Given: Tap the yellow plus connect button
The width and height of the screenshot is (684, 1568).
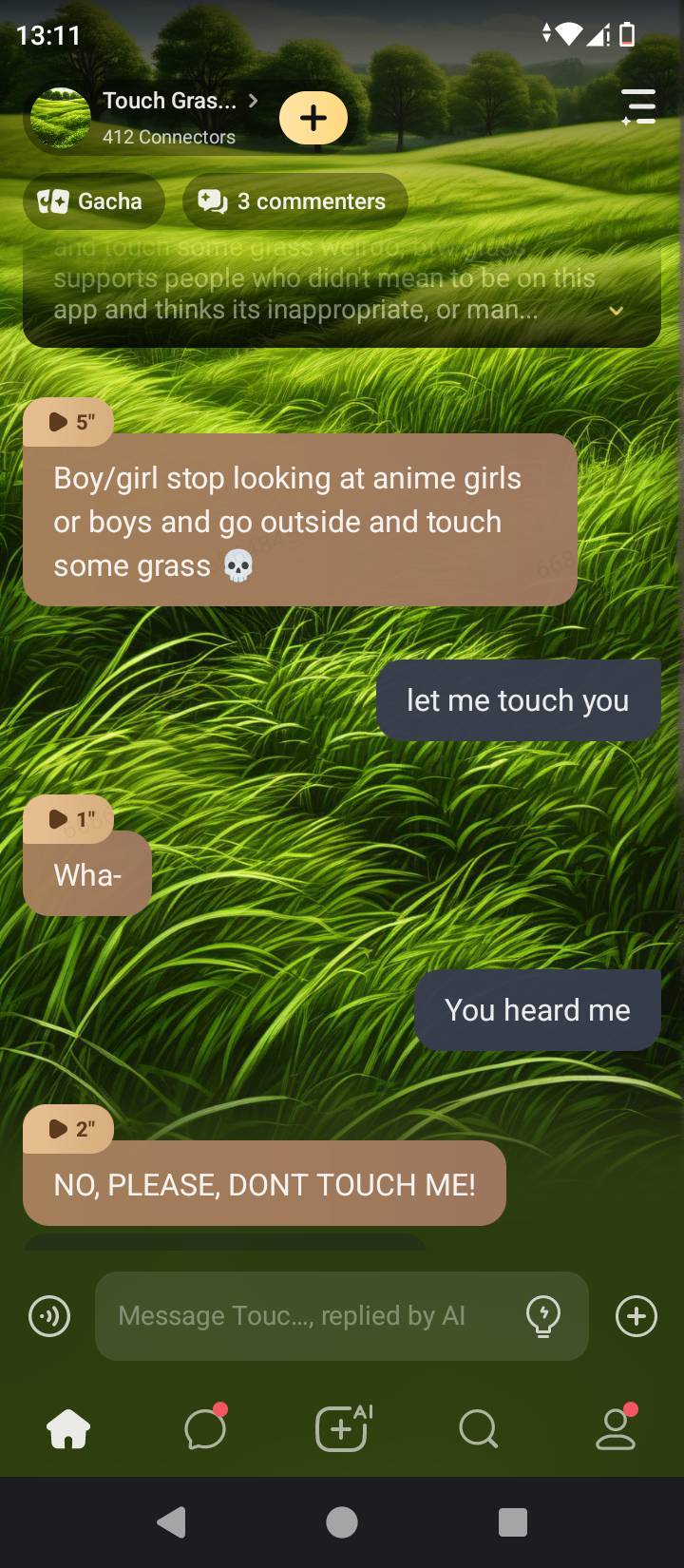Looking at the screenshot, I should [313, 118].
